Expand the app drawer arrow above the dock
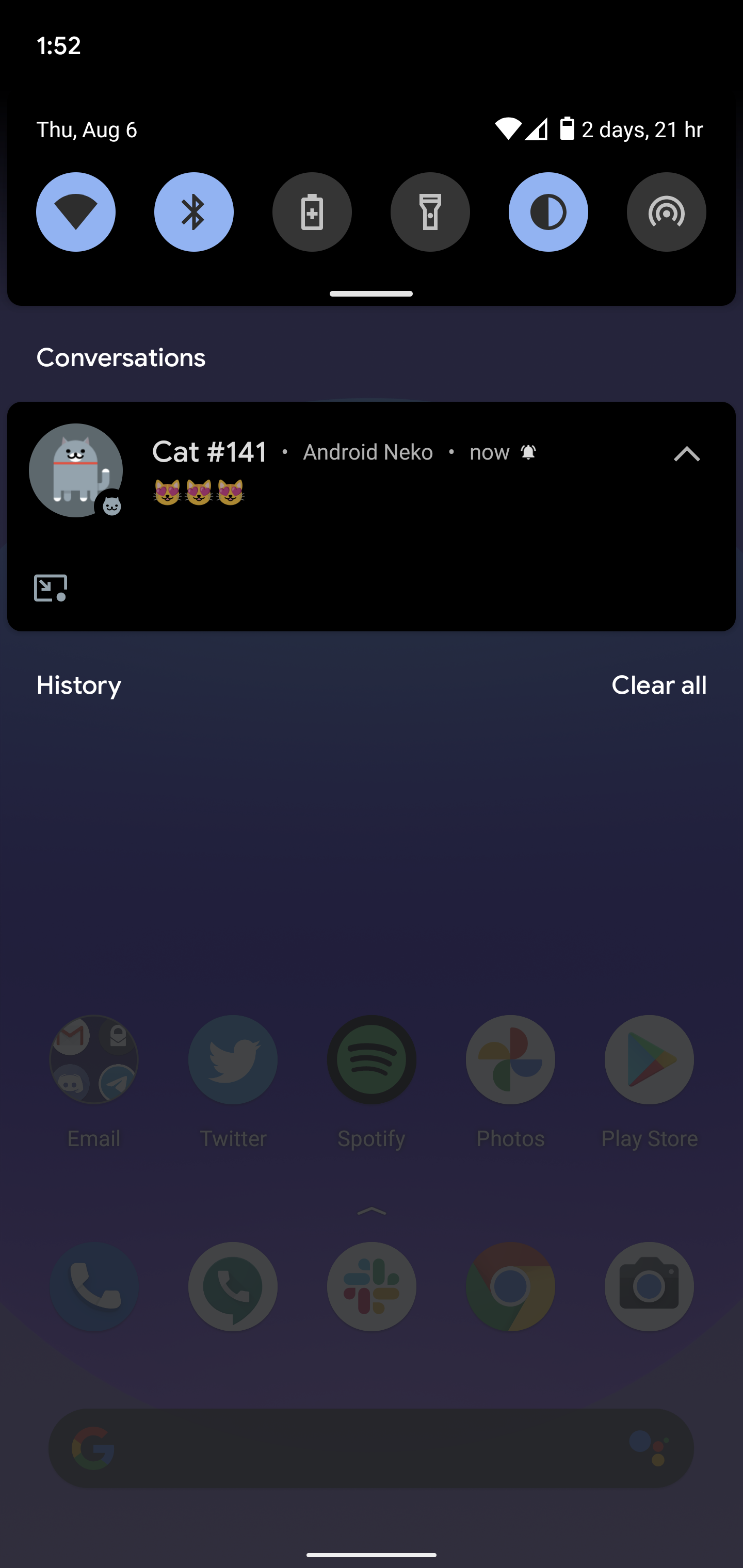743x1568 pixels. [x=372, y=1210]
